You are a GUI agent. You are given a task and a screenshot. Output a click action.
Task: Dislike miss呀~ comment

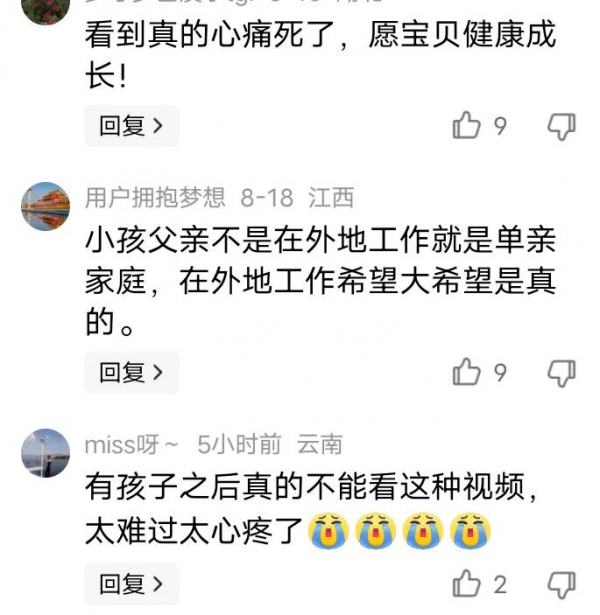click(x=562, y=585)
